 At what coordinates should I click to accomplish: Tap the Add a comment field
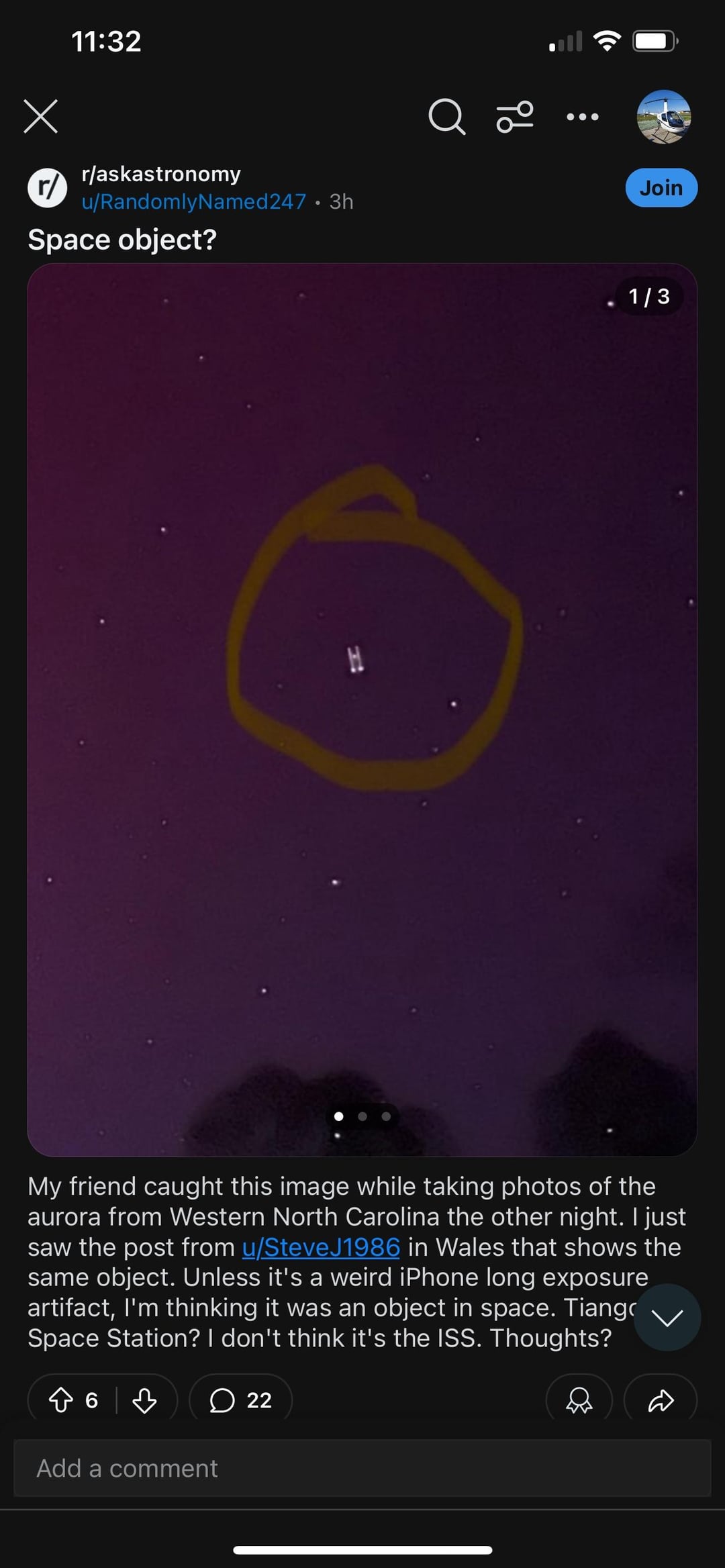click(362, 1469)
